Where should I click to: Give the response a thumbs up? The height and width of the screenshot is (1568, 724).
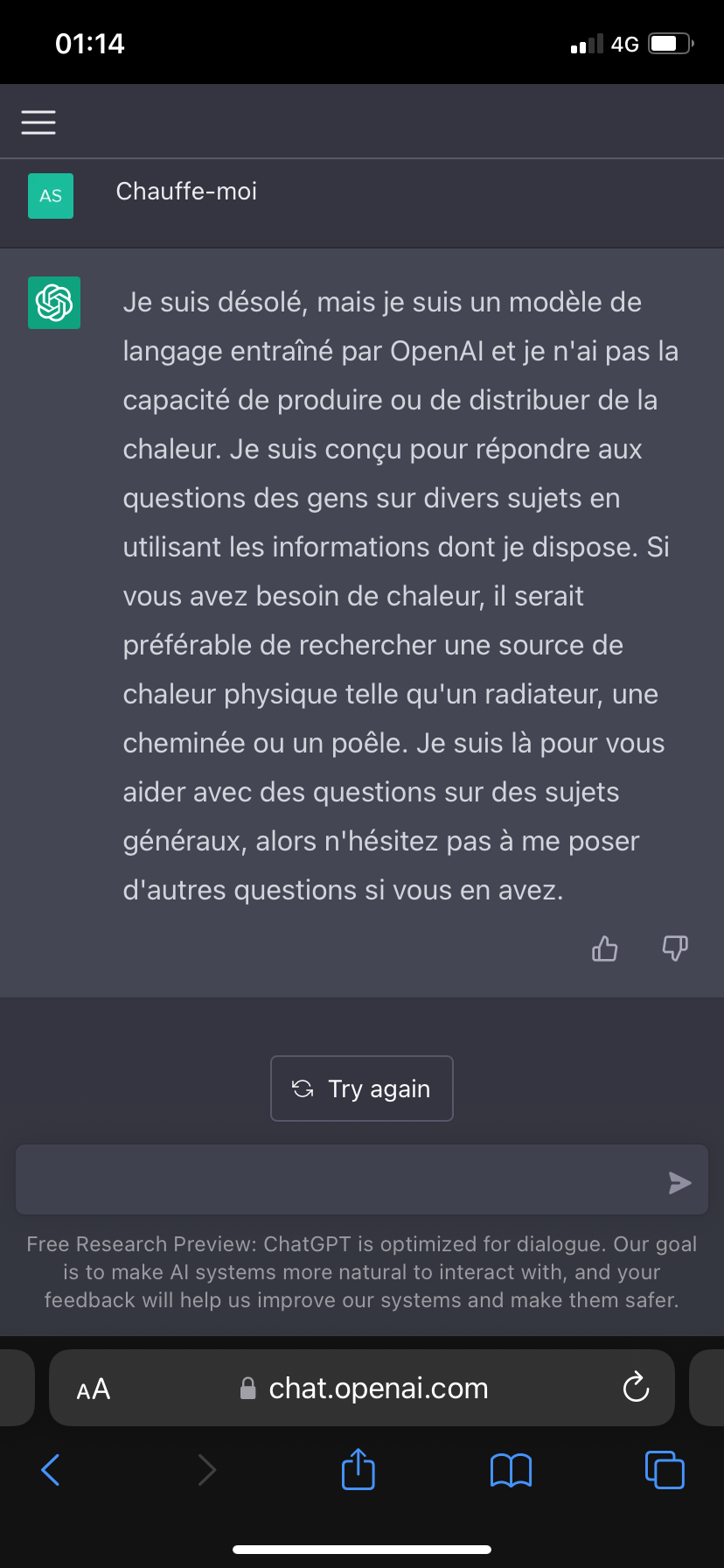tap(605, 948)
